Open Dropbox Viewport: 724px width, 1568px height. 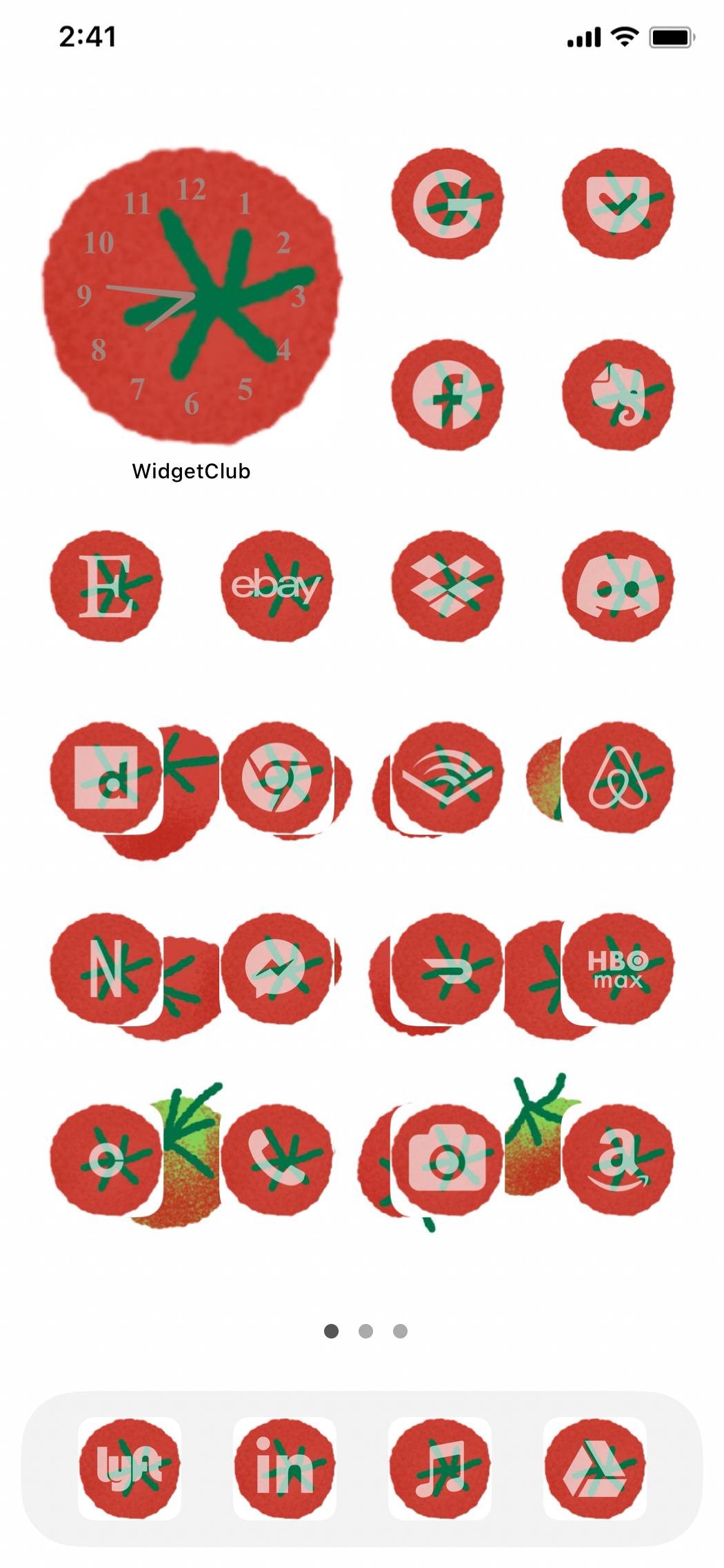[448, 586]
